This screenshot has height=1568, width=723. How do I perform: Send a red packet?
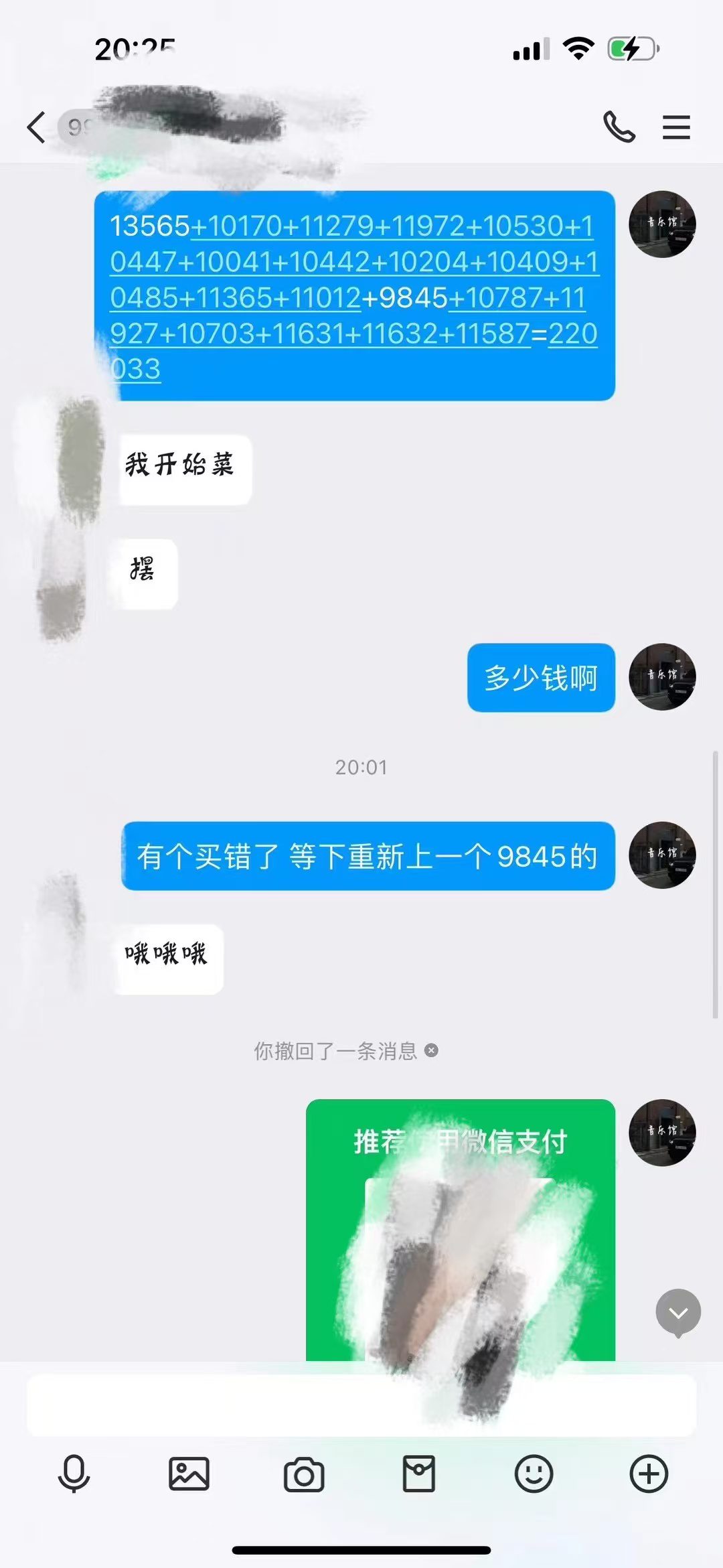pos(419,1474)
